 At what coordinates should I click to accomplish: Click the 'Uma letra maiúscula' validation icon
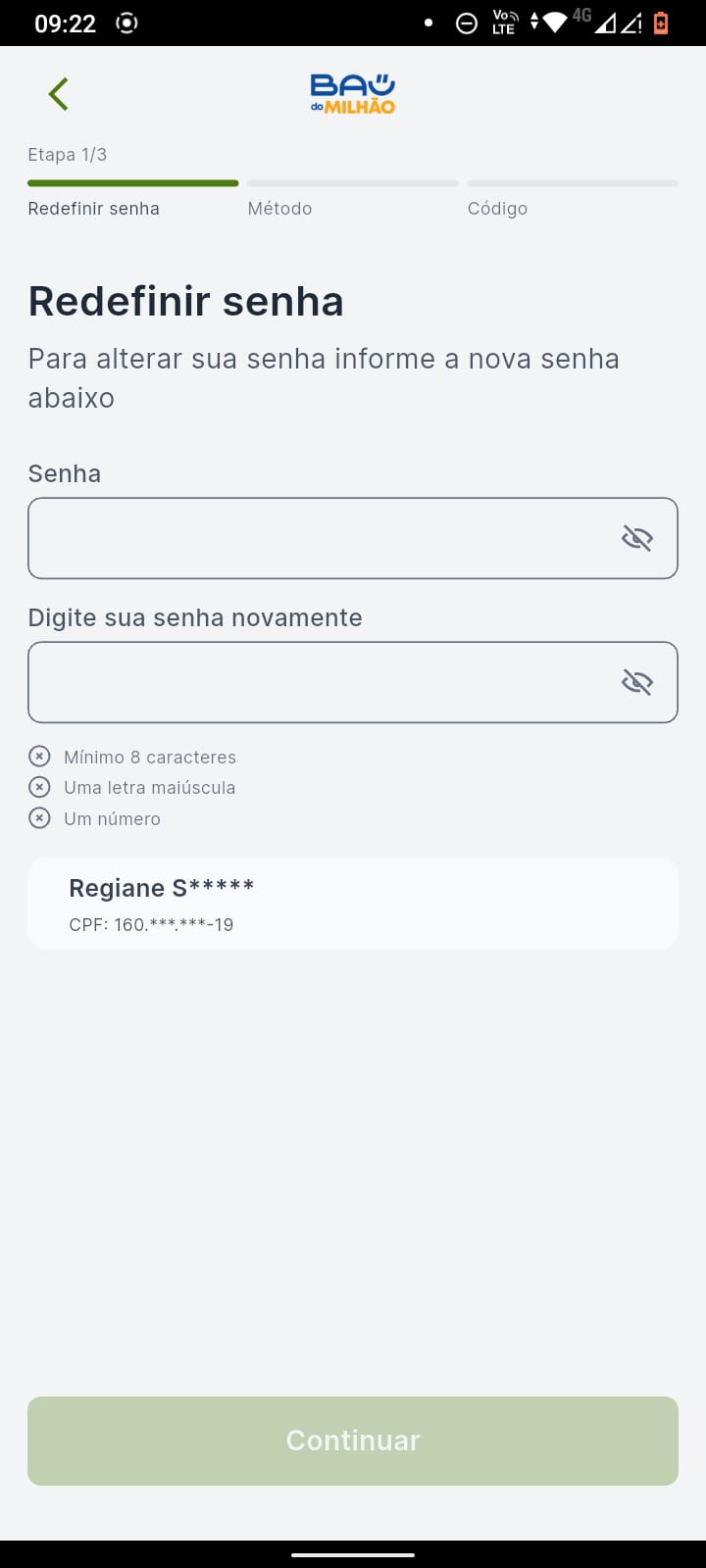click(x=39, y=787)
